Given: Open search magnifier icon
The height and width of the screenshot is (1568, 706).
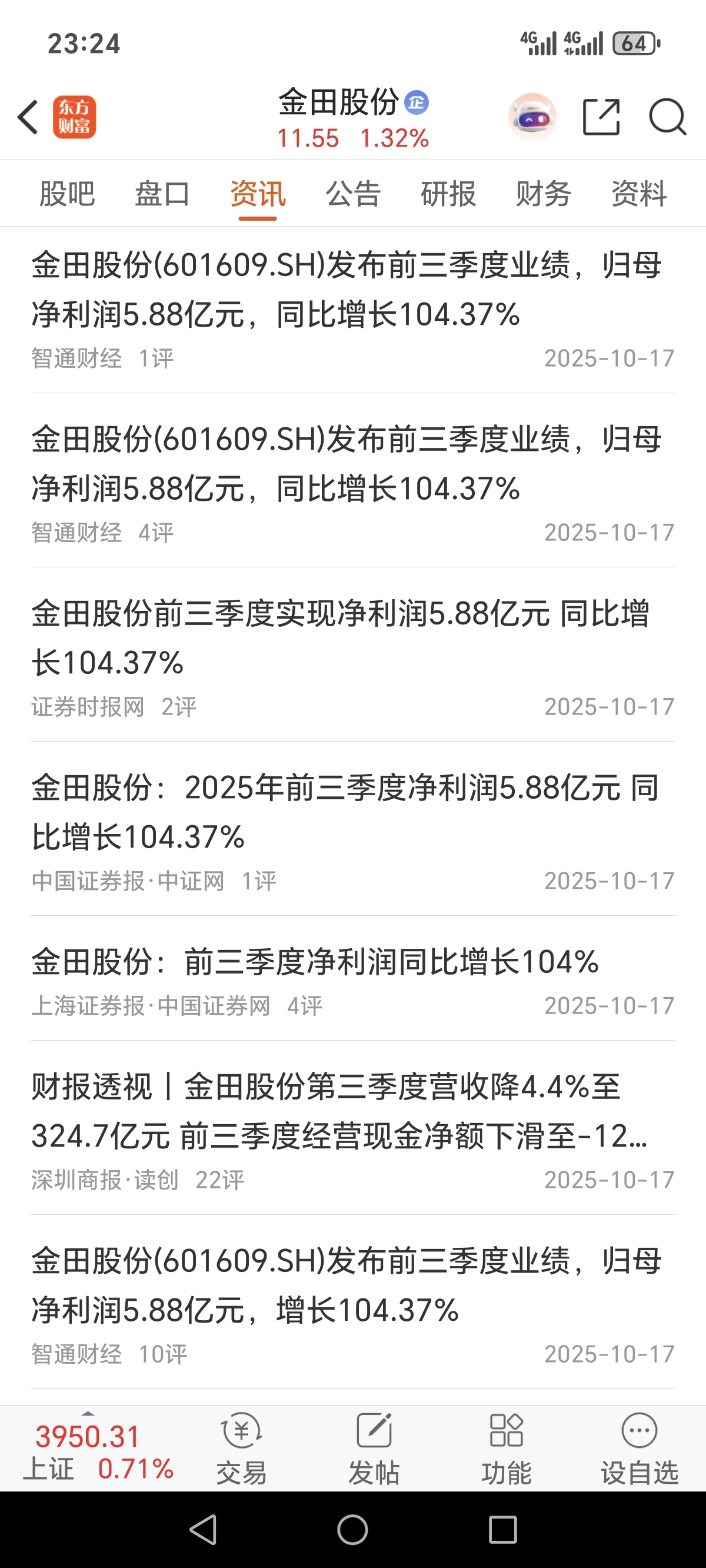Looking at the screenshot, I should click(x=668, y=117).
